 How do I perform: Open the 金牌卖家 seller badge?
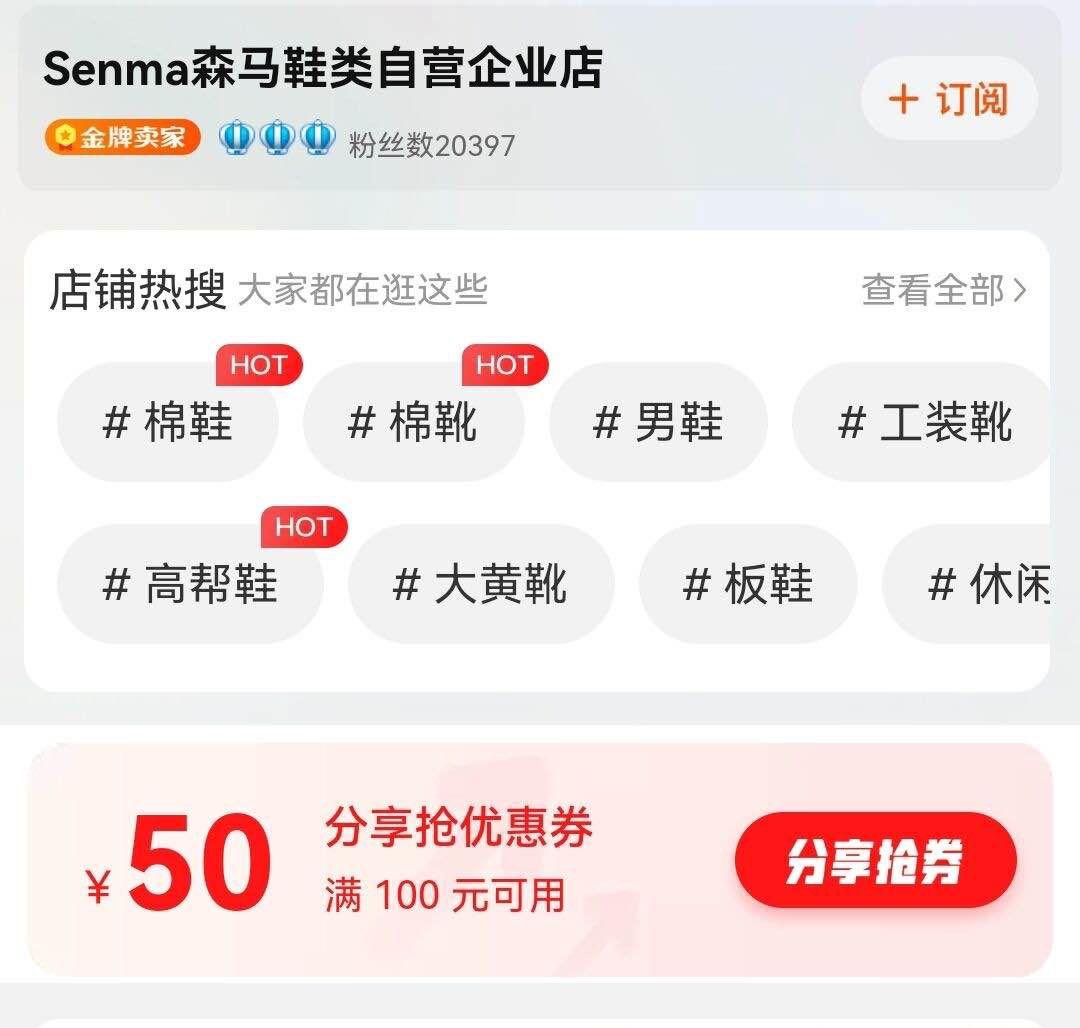tap(122, 138)
